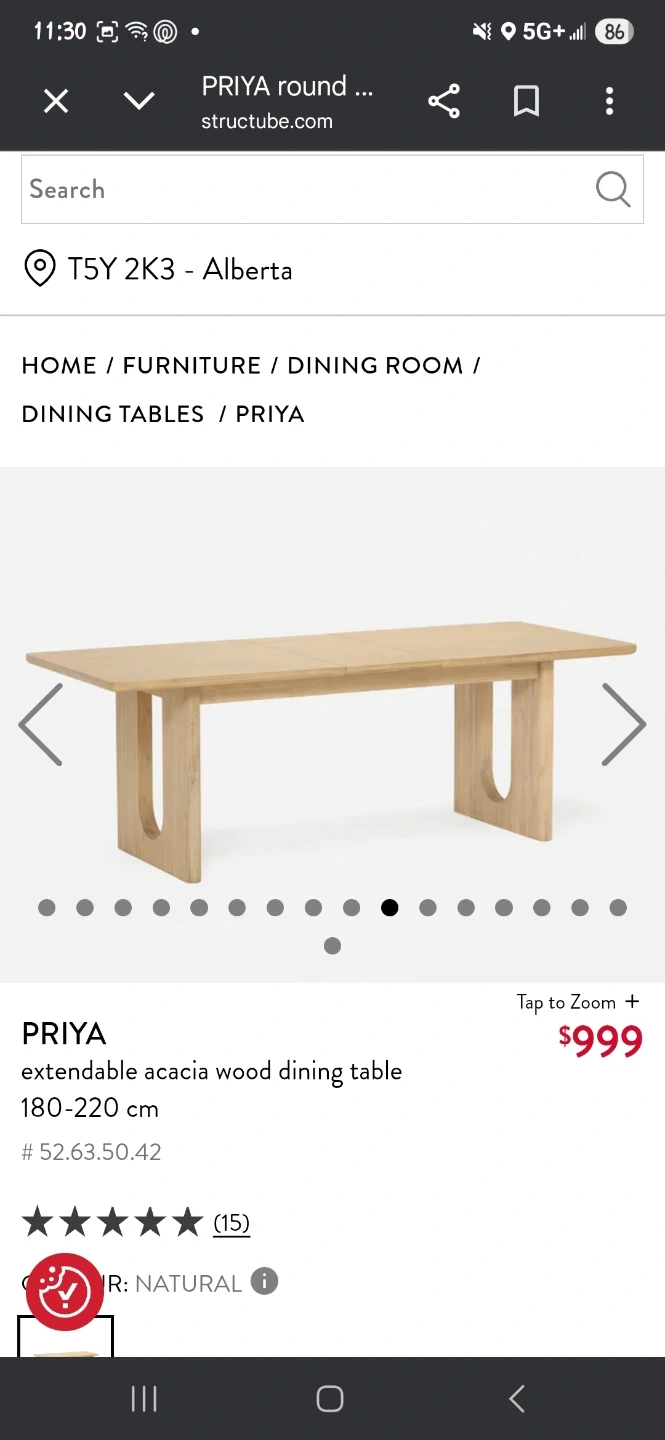
Task: Navigate to DINING TABLES breadcrumb
Action: pyautogui.click(x=112, y=414)
